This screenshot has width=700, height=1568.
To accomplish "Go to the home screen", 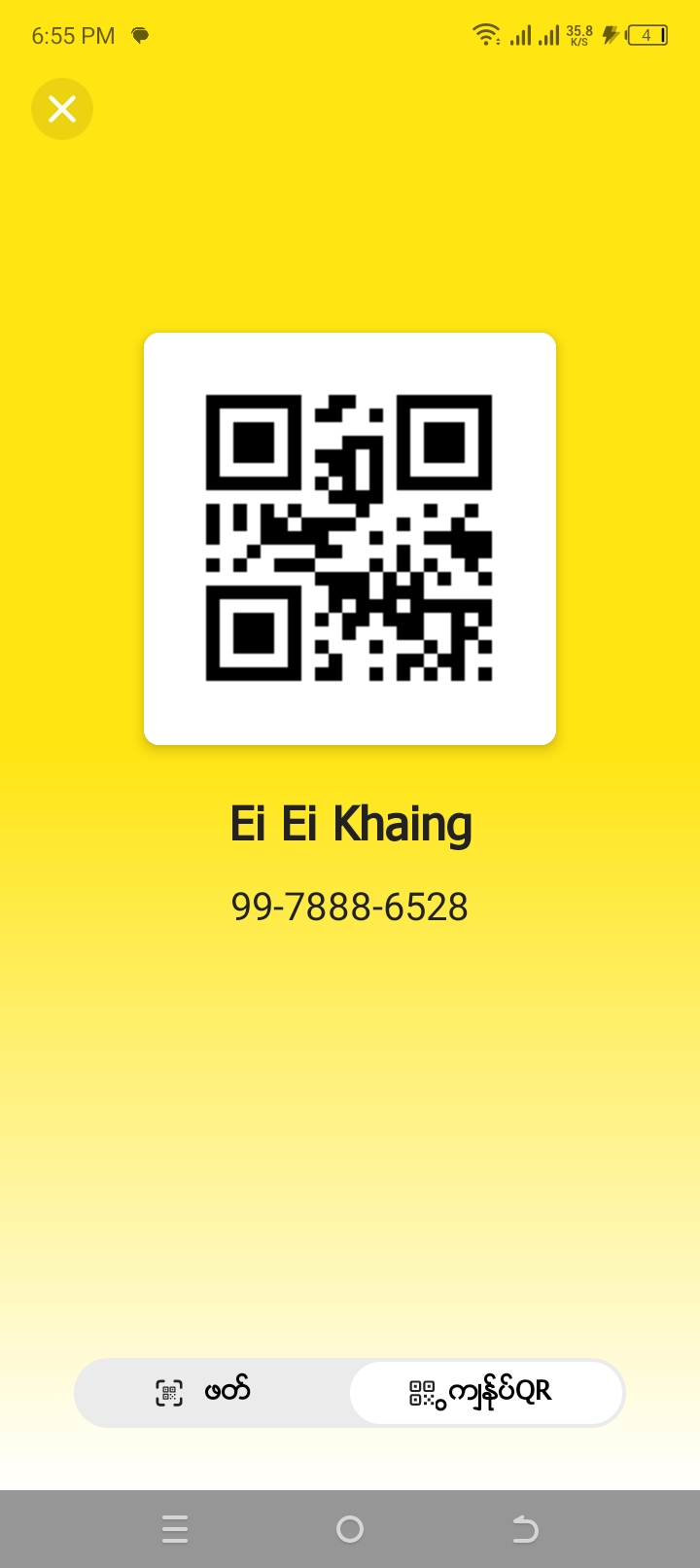I will click(x=350, y=1529).
